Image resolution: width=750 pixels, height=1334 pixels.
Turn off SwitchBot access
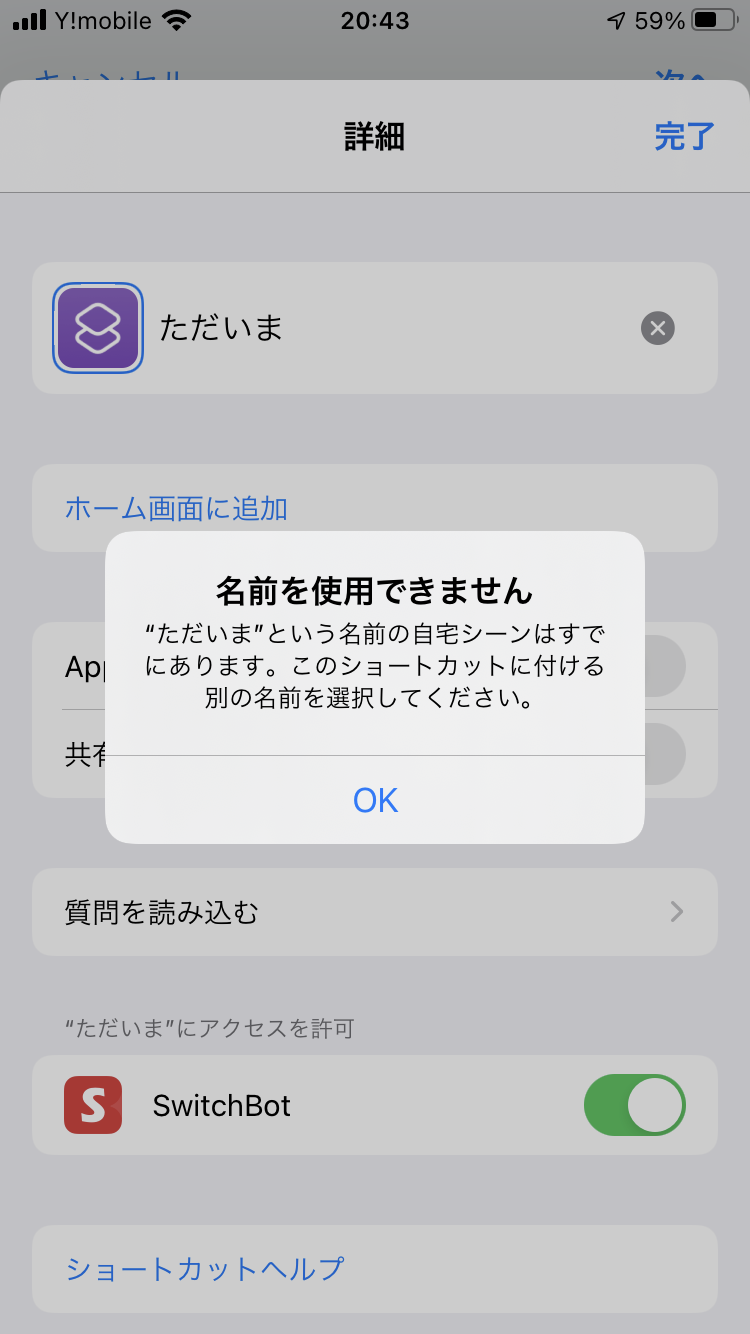click(x=634, y=1105)
